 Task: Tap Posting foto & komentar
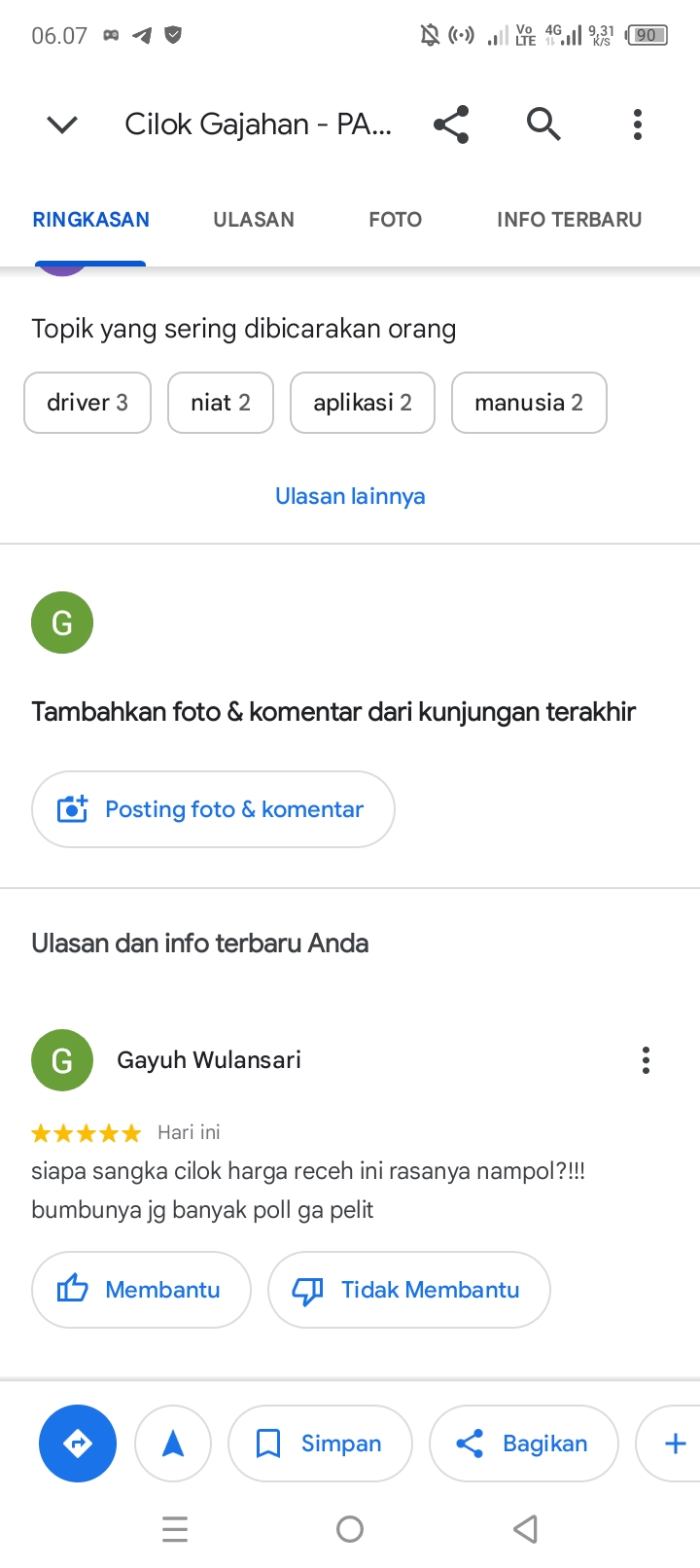tap(213, 809)
